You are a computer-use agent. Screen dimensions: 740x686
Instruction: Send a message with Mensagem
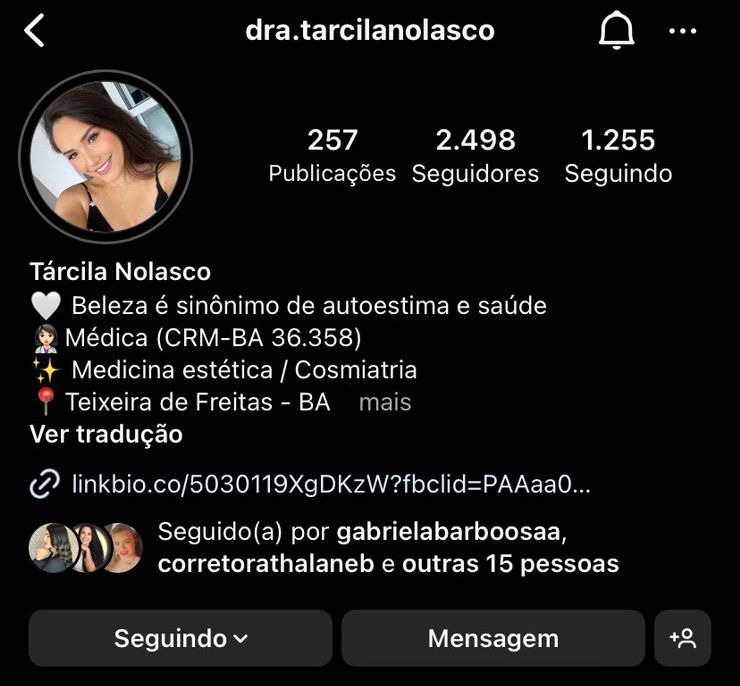tap(493, 638)
